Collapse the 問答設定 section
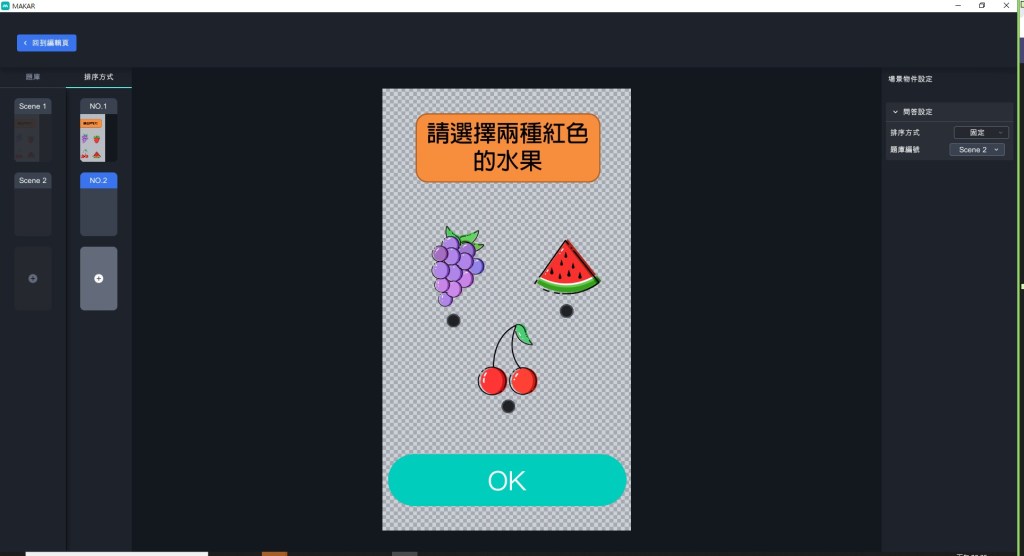 click(x=895, y=111)
